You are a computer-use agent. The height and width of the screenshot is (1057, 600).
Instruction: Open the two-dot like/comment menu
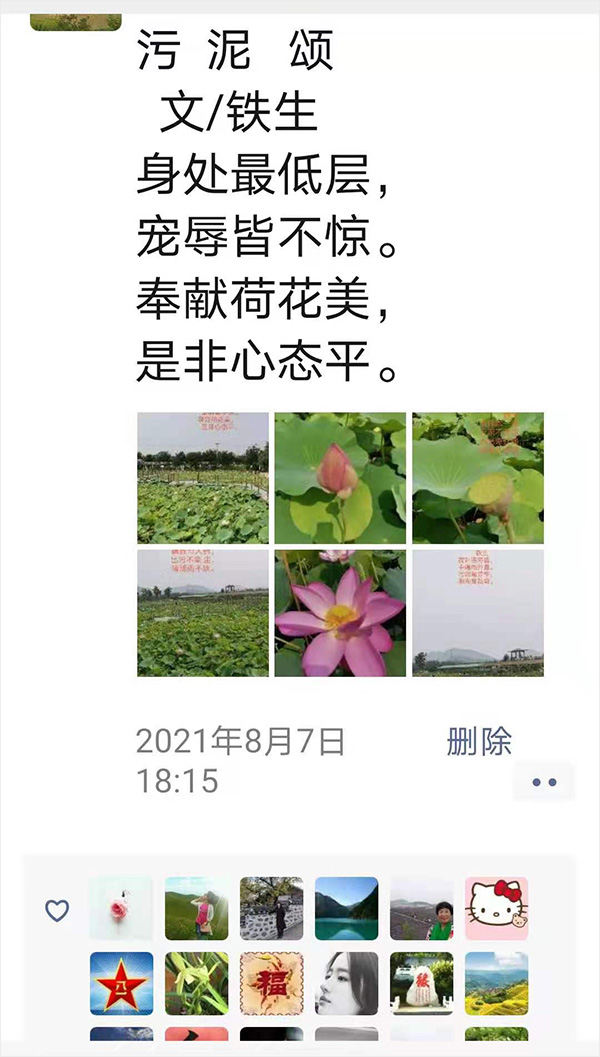tap(544, 782)
